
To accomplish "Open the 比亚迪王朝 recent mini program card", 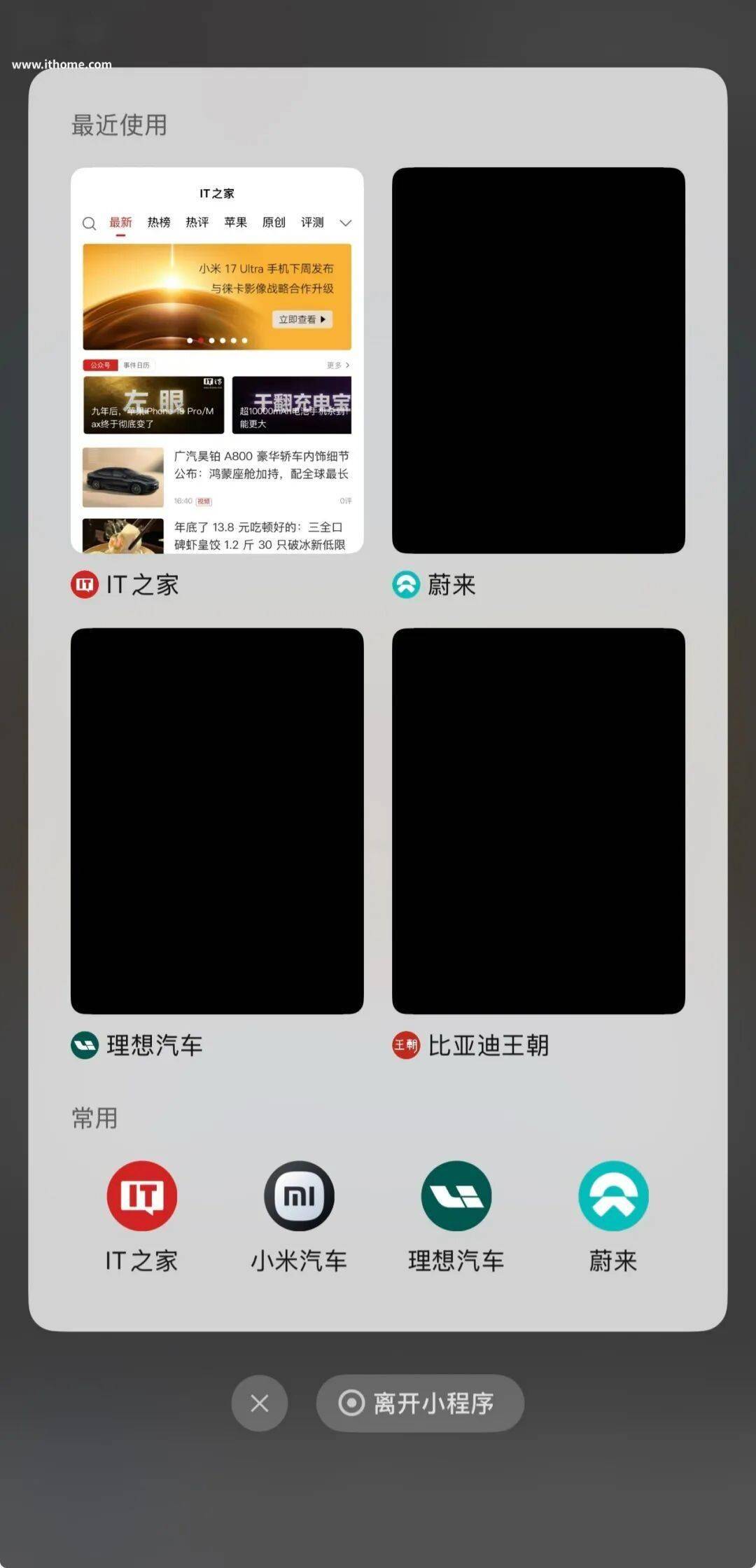I will (538, 820).
